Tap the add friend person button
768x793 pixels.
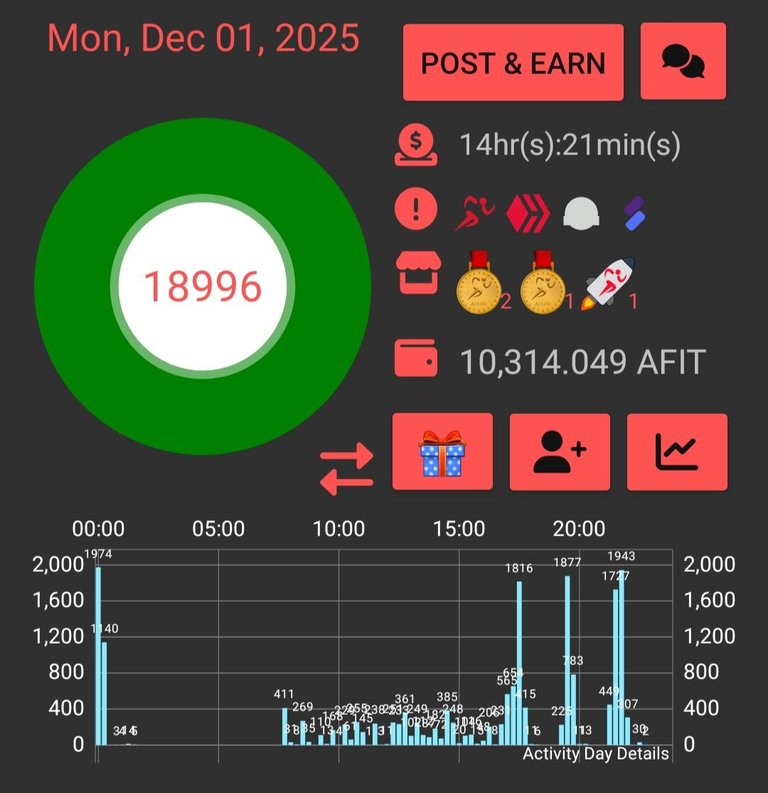pyautogui.click(x=559, y=451)
